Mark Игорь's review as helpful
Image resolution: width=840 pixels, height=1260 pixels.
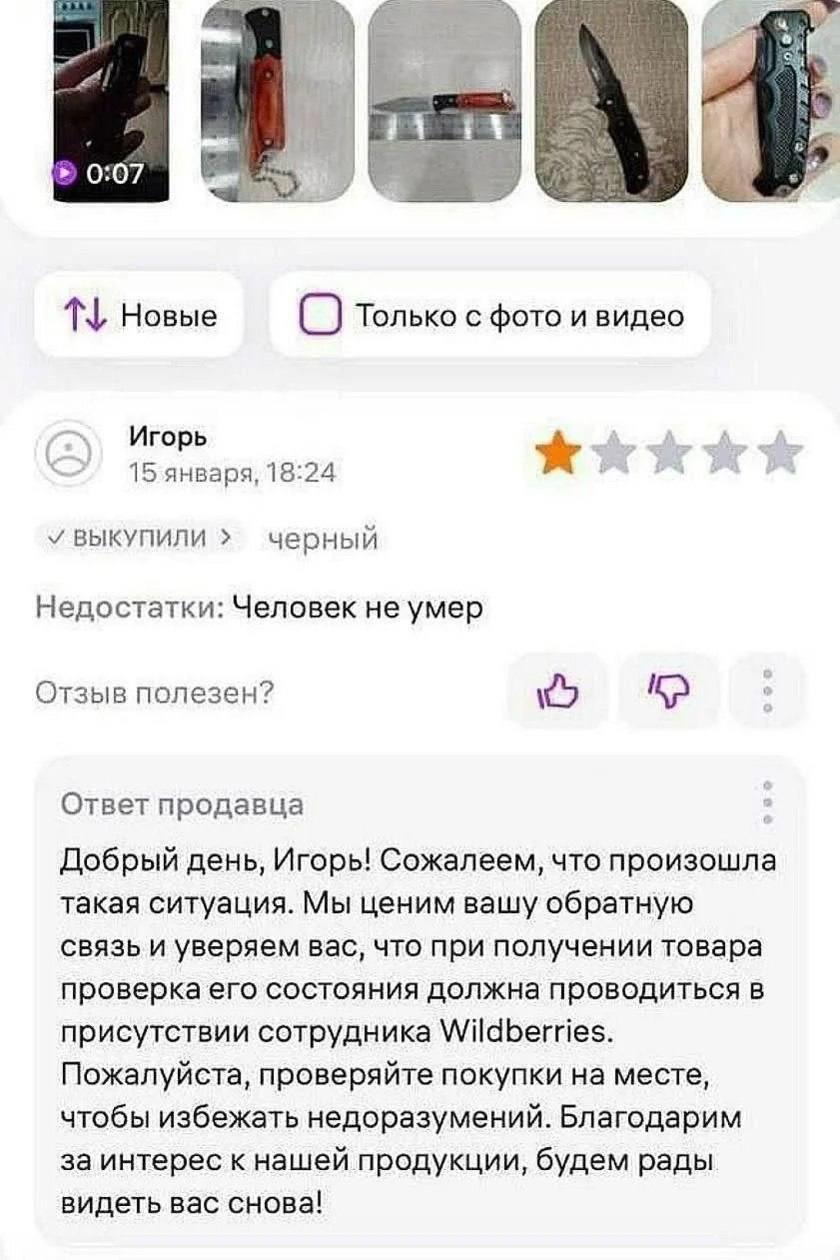coord(558,690)
